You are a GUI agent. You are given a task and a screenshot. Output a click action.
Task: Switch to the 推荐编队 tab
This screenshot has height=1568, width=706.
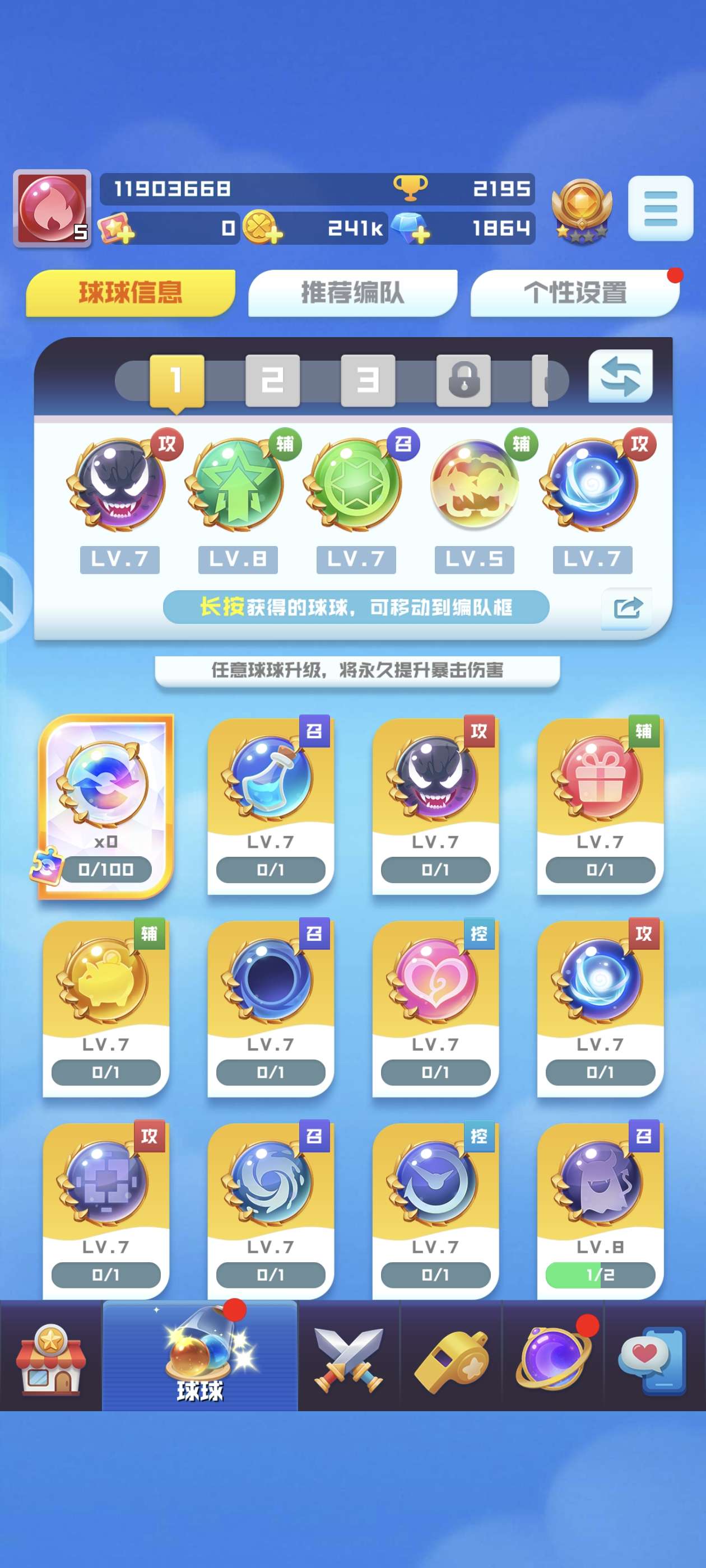352,293
